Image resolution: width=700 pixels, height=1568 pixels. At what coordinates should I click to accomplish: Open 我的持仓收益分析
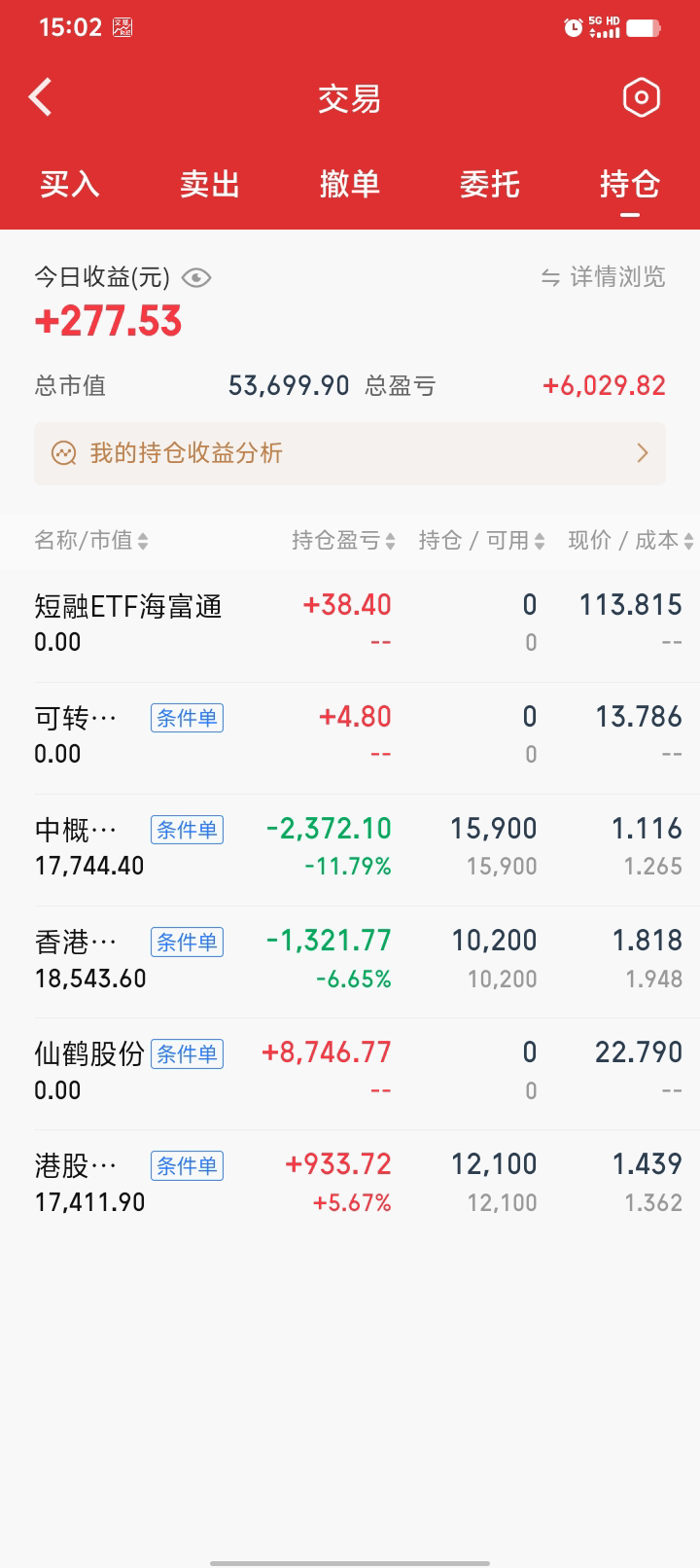click(350, 453)
